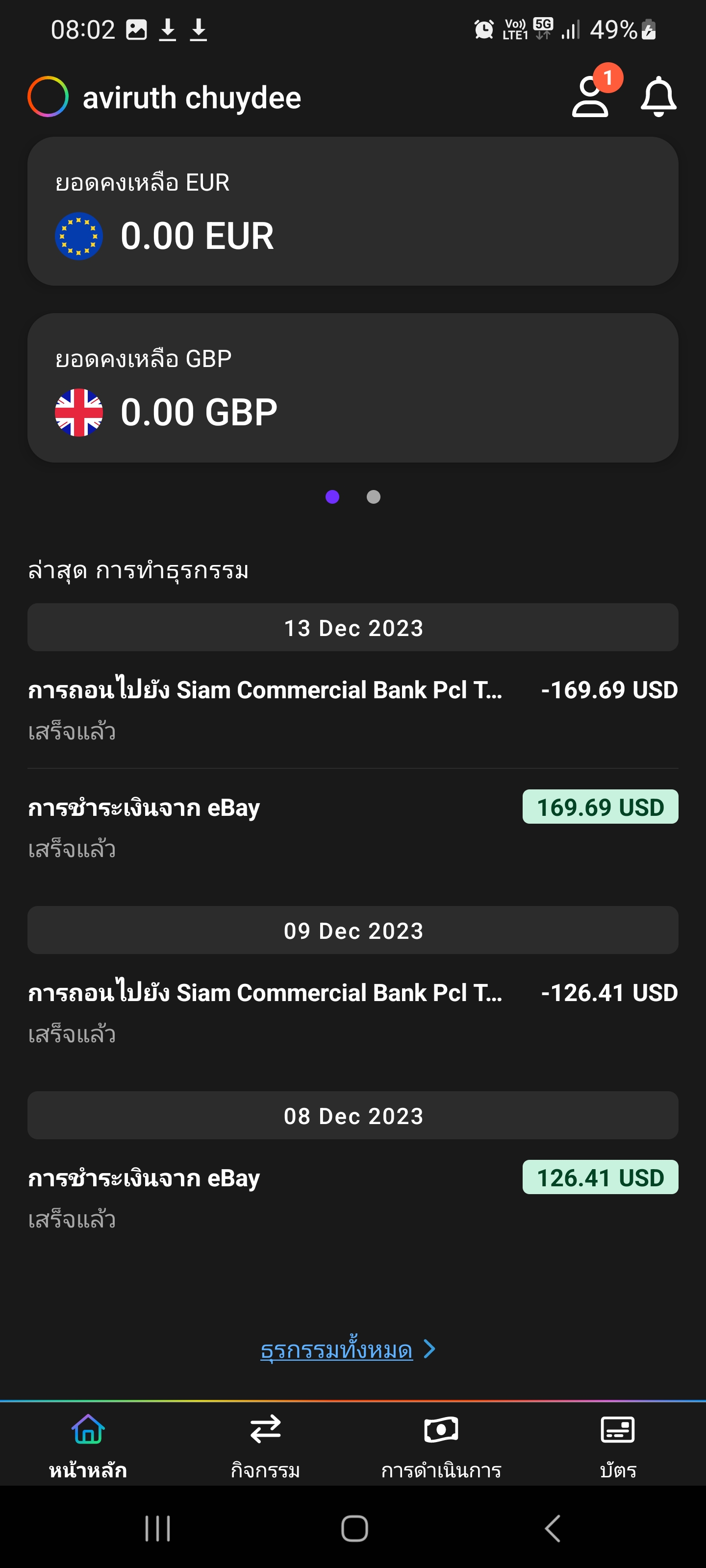This screenshot has height=1568, width=706.
Task: Switch to the กิจกรรม tab
Action: 265,1445
